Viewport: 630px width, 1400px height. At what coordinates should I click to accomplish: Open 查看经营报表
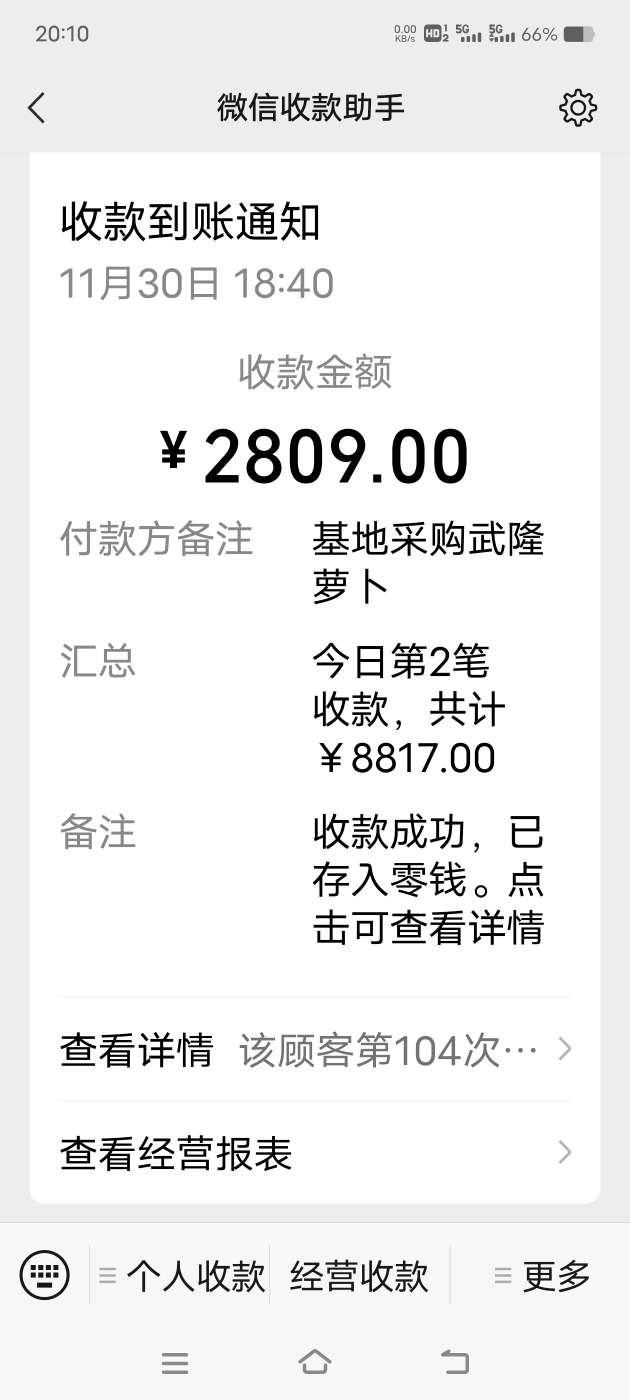(x=315, y=1153)
